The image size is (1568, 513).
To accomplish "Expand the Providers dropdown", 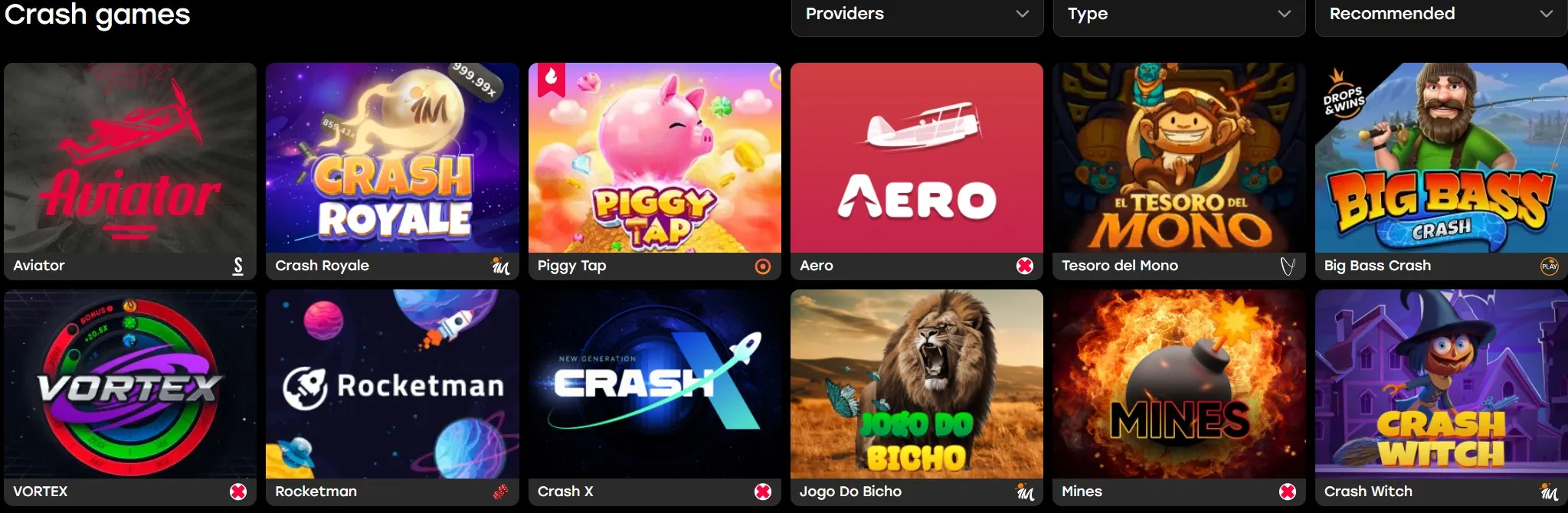I will [x=917, y=15].
